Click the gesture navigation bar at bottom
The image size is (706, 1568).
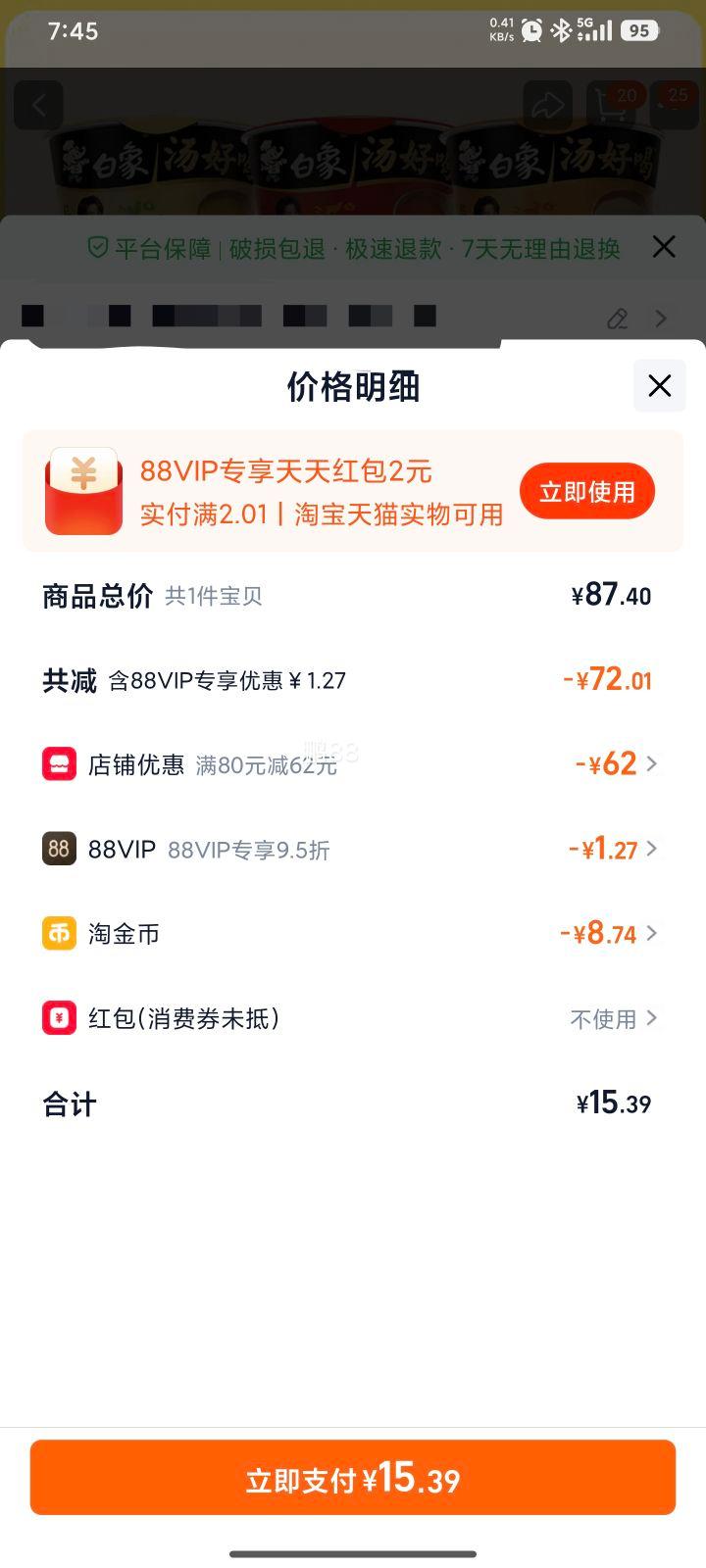(353, 1551)
